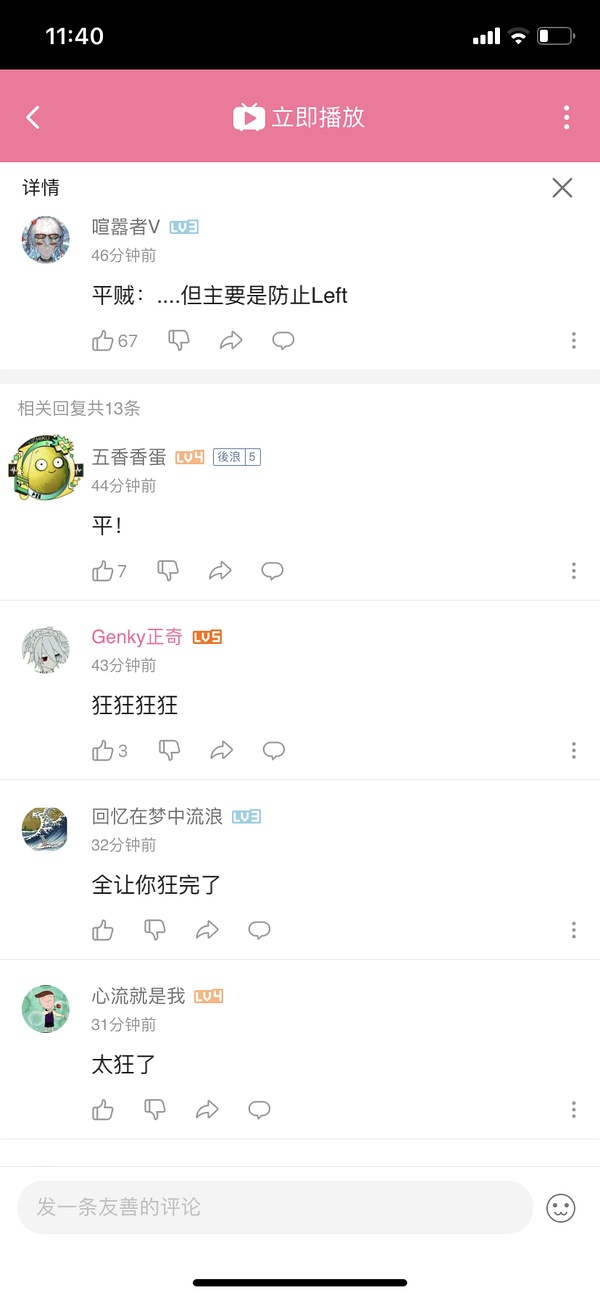Open Genky正奇's profile avatar
600x1298 pixels.
click(45, 650)
